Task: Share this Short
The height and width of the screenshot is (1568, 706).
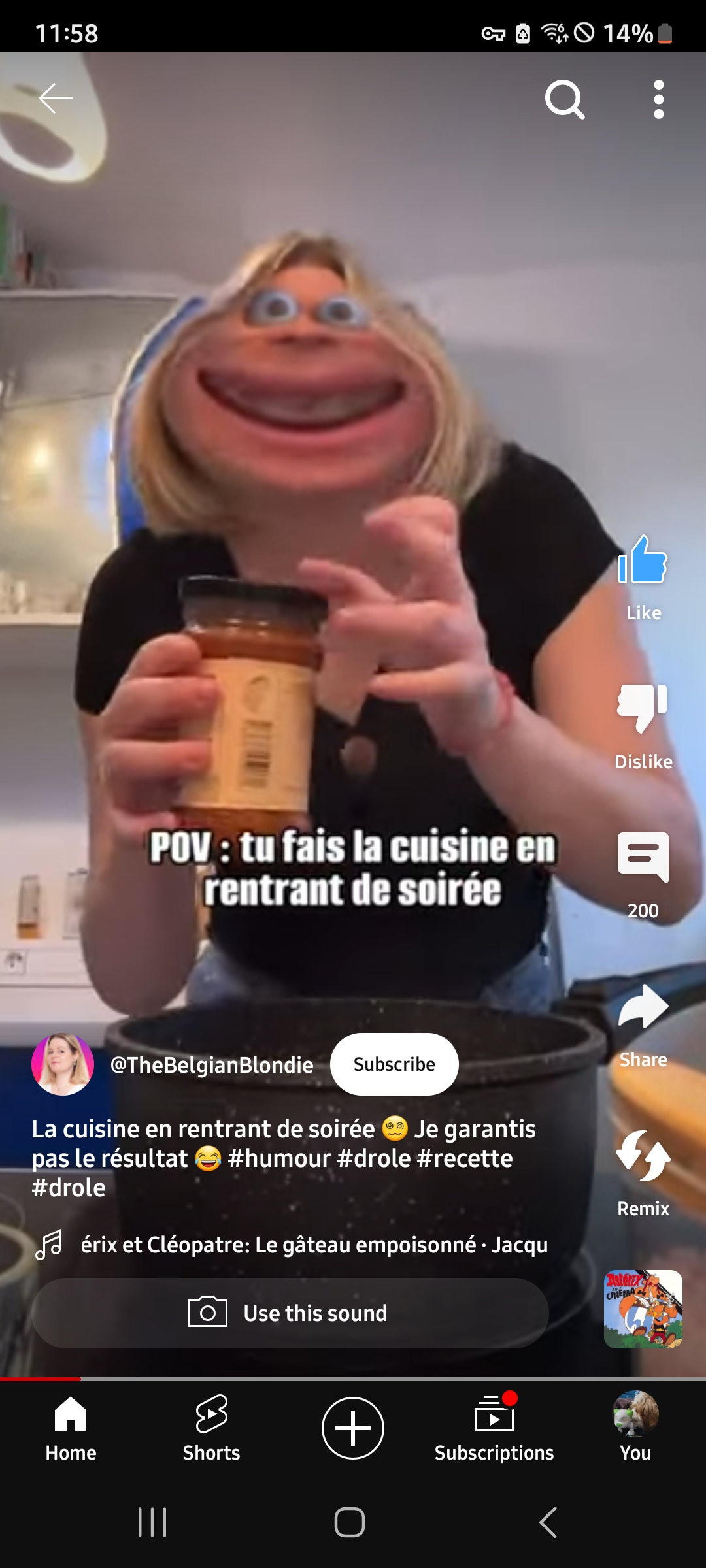Action: 643,1008
